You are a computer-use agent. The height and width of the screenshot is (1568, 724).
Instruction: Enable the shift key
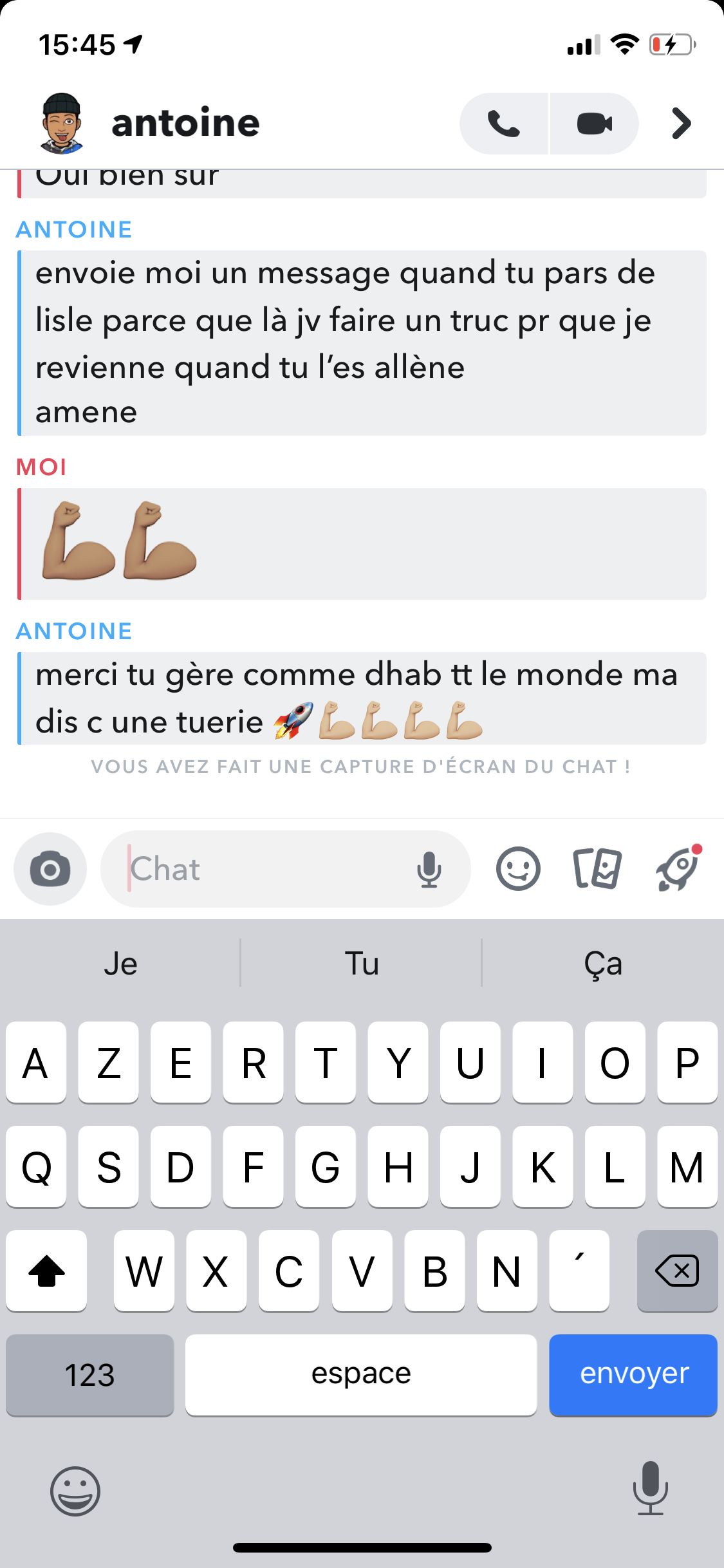pos(46,1271)
